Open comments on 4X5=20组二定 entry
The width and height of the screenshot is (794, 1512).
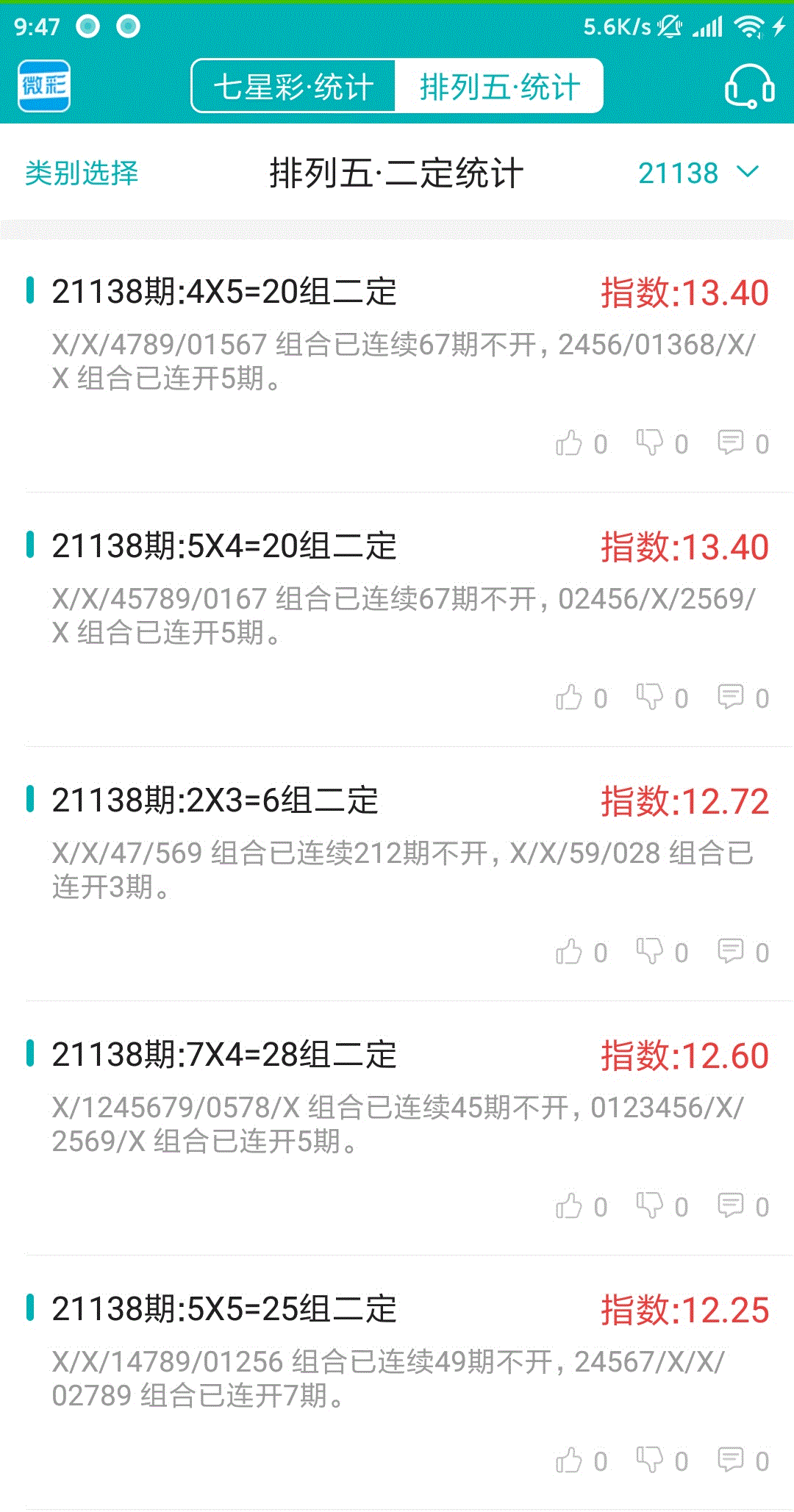743,443
